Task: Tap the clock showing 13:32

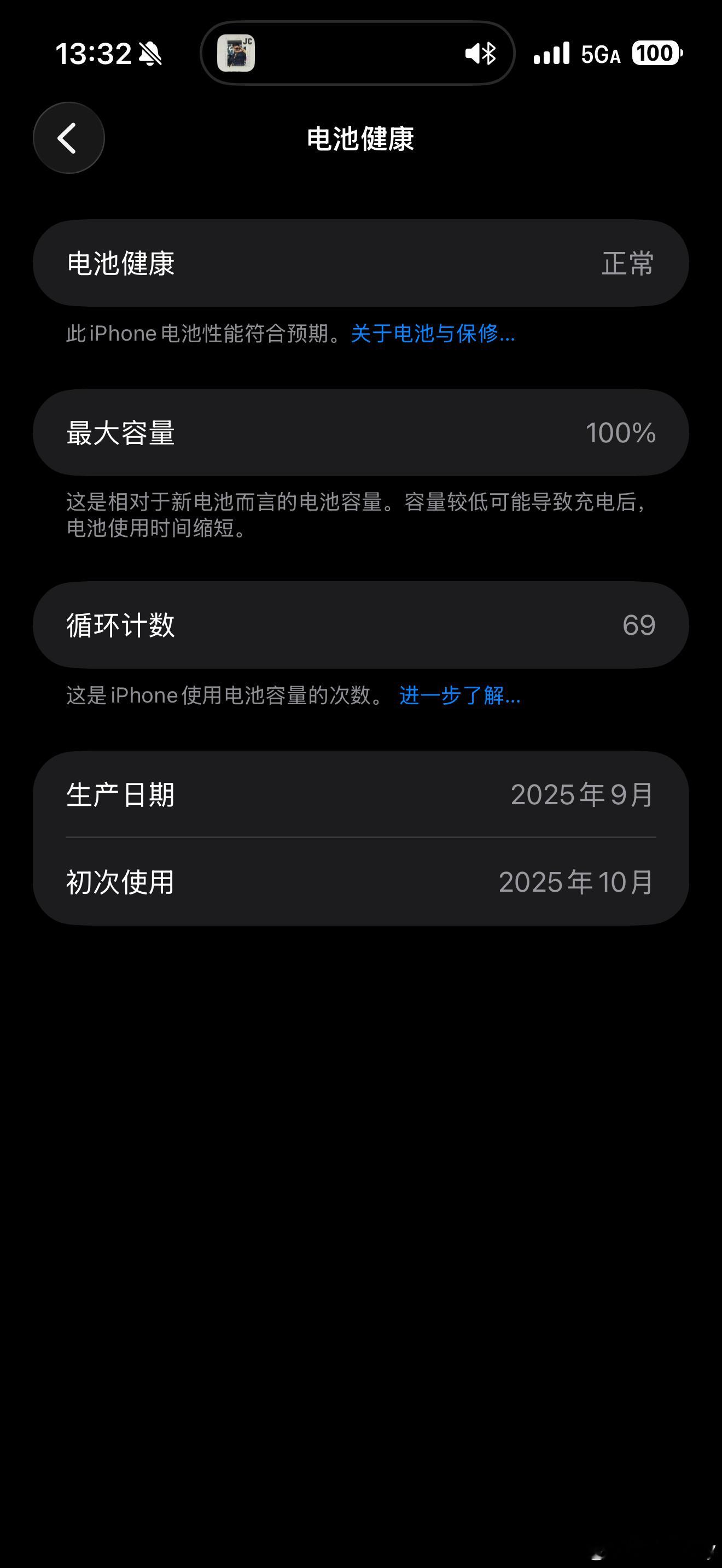Action: 95,54
